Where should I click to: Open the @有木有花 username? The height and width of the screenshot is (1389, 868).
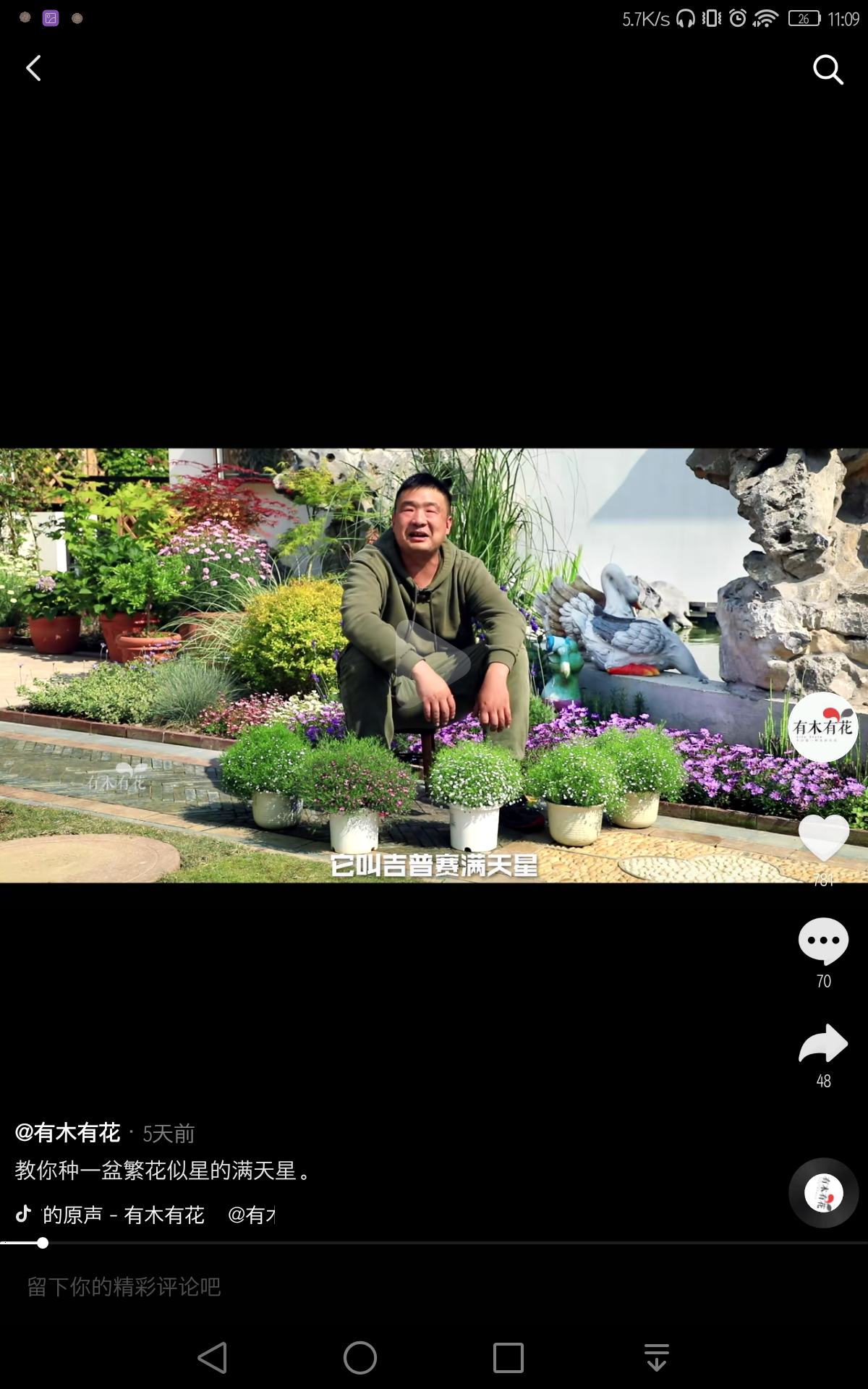[x=68, y=1133]
